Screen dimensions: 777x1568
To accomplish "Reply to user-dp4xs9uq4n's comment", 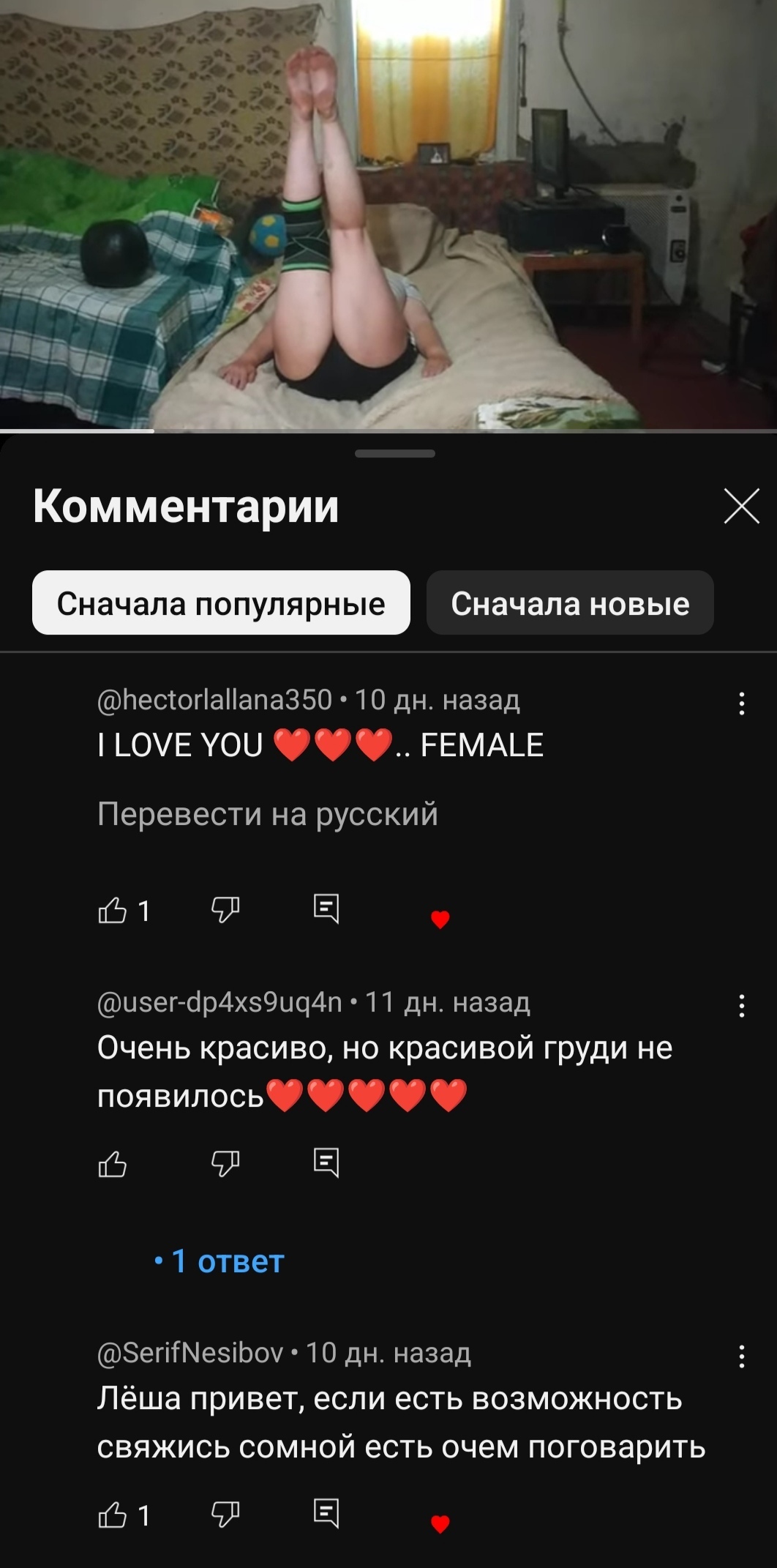I will 326,1162.
